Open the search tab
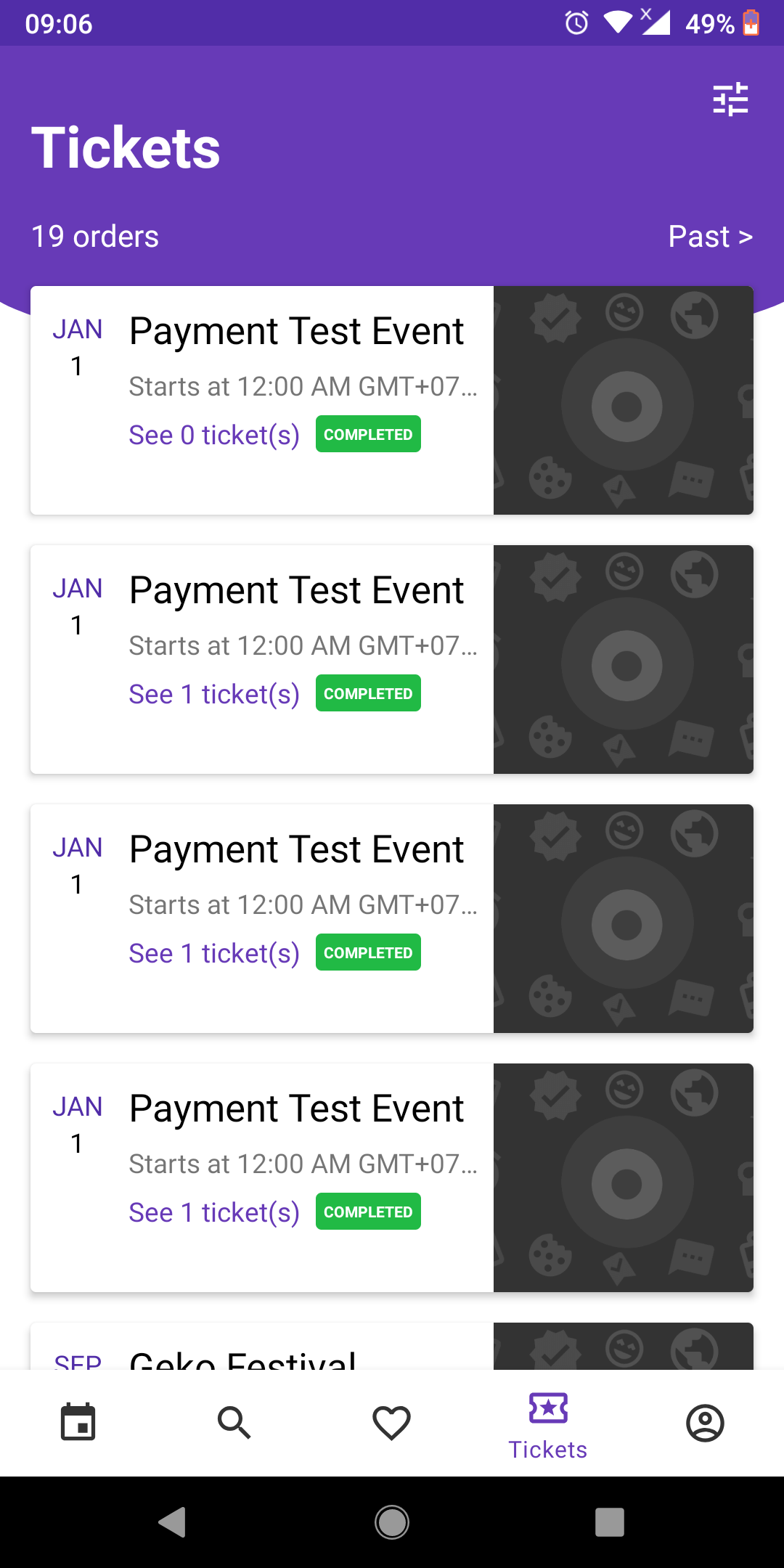This screenshot has height=1568, width=784. (x=234, y=1423)
